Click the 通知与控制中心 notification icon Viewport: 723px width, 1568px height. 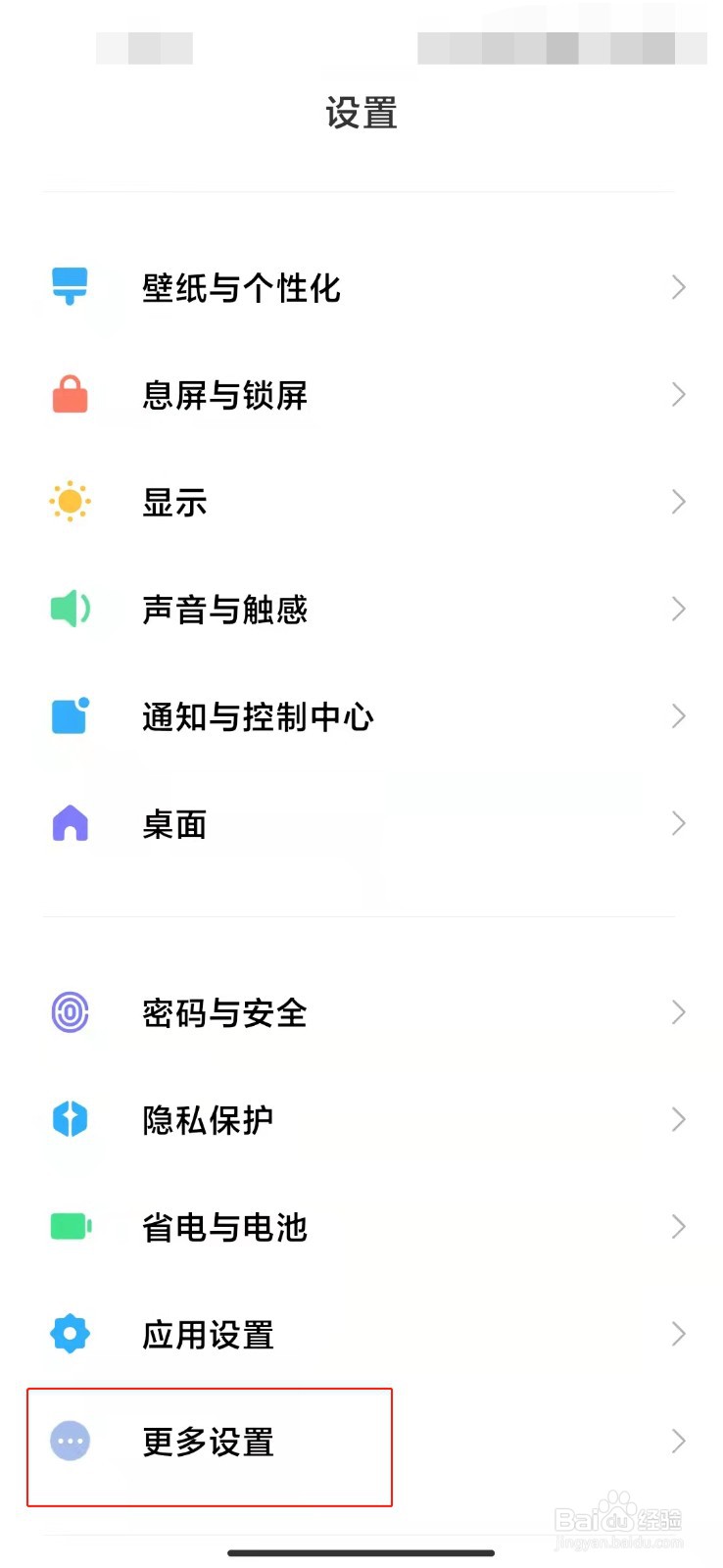click(69, 716)
